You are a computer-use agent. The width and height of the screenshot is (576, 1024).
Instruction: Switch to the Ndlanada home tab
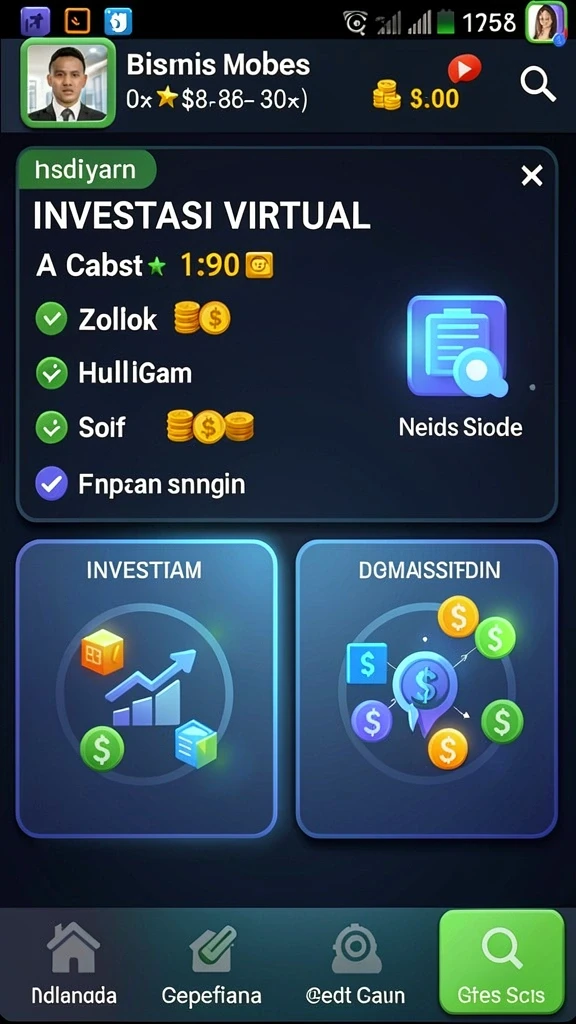74,964
